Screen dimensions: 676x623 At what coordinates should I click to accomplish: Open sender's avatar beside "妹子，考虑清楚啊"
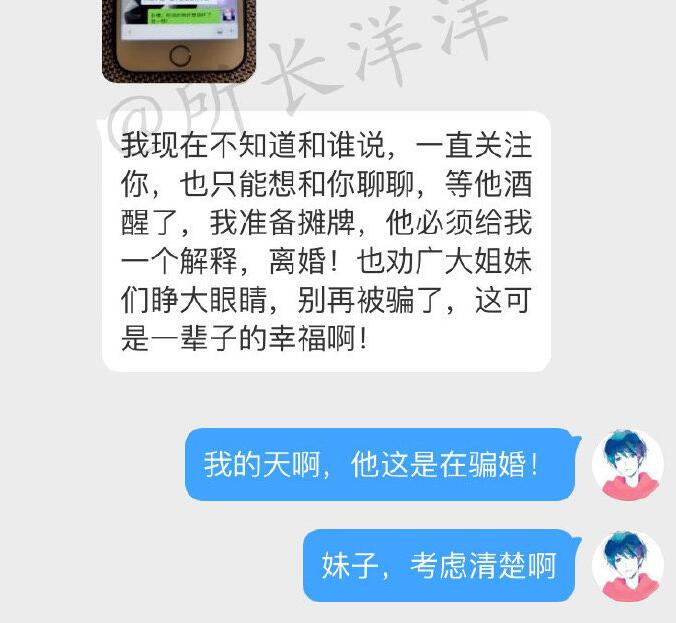pos(627,566)
